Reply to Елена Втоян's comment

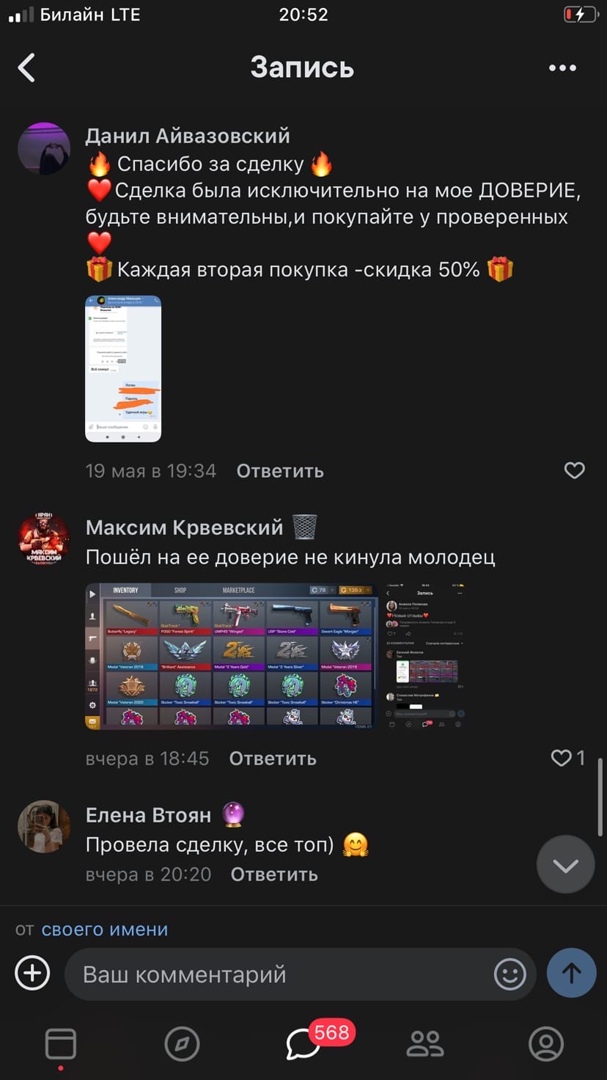click(x=274, y=874)
